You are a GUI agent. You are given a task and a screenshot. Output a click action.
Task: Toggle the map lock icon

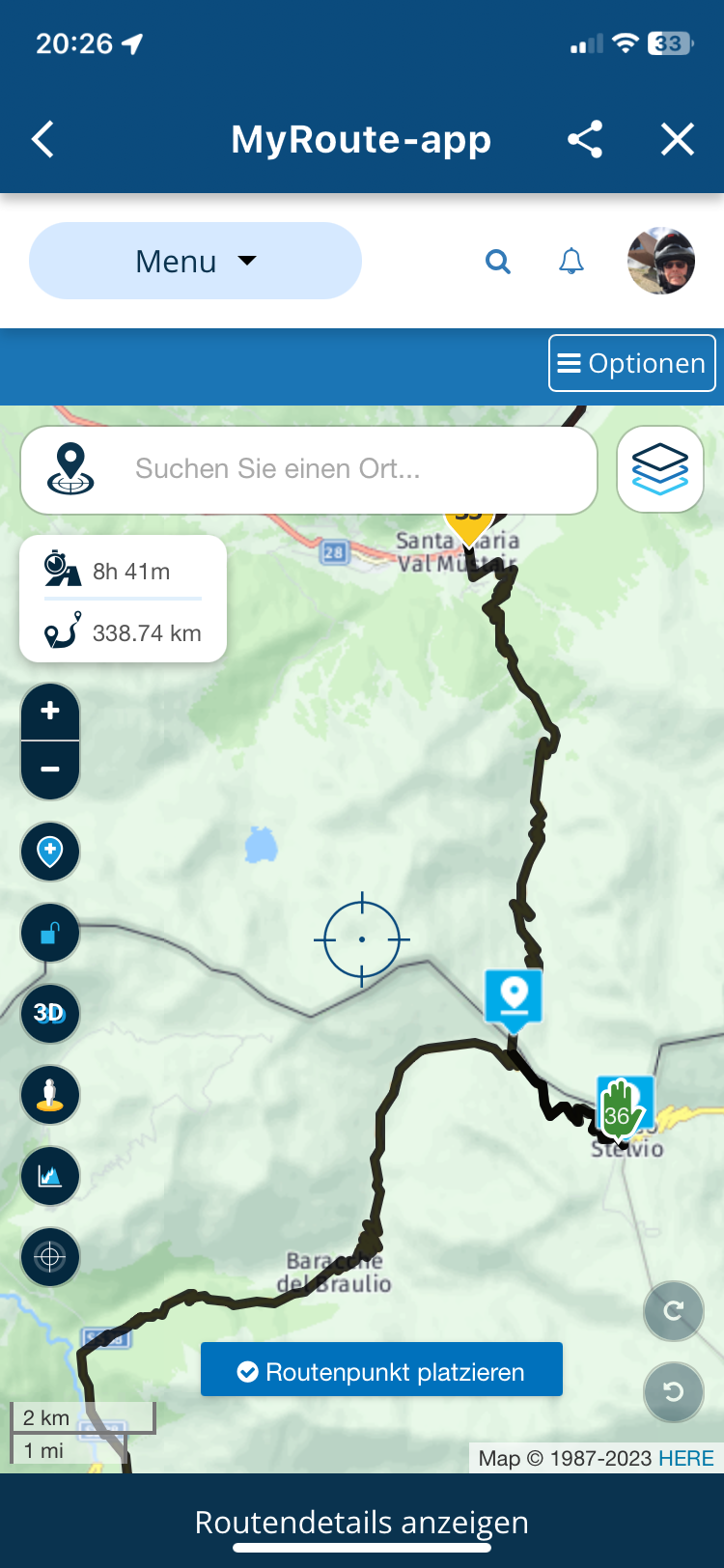(50, 933)
